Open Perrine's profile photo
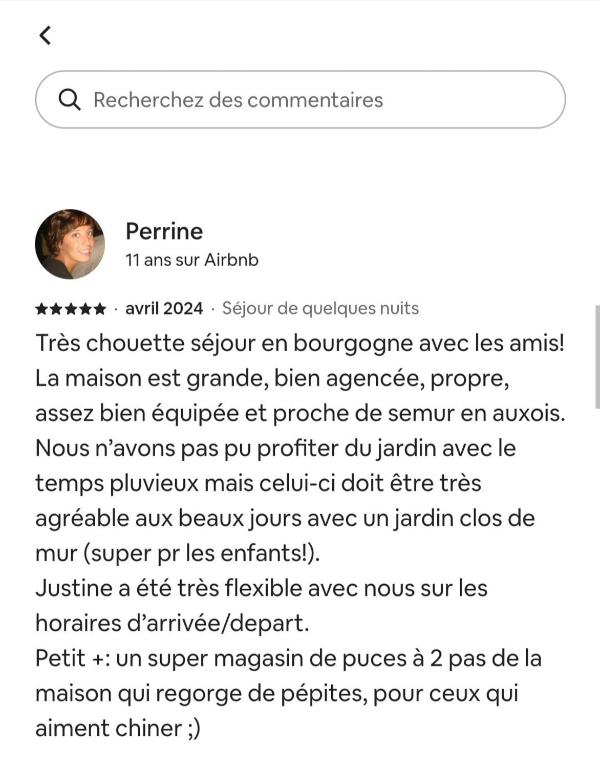The height and width of the screenshot is (768, 600). tap(70, 244)
